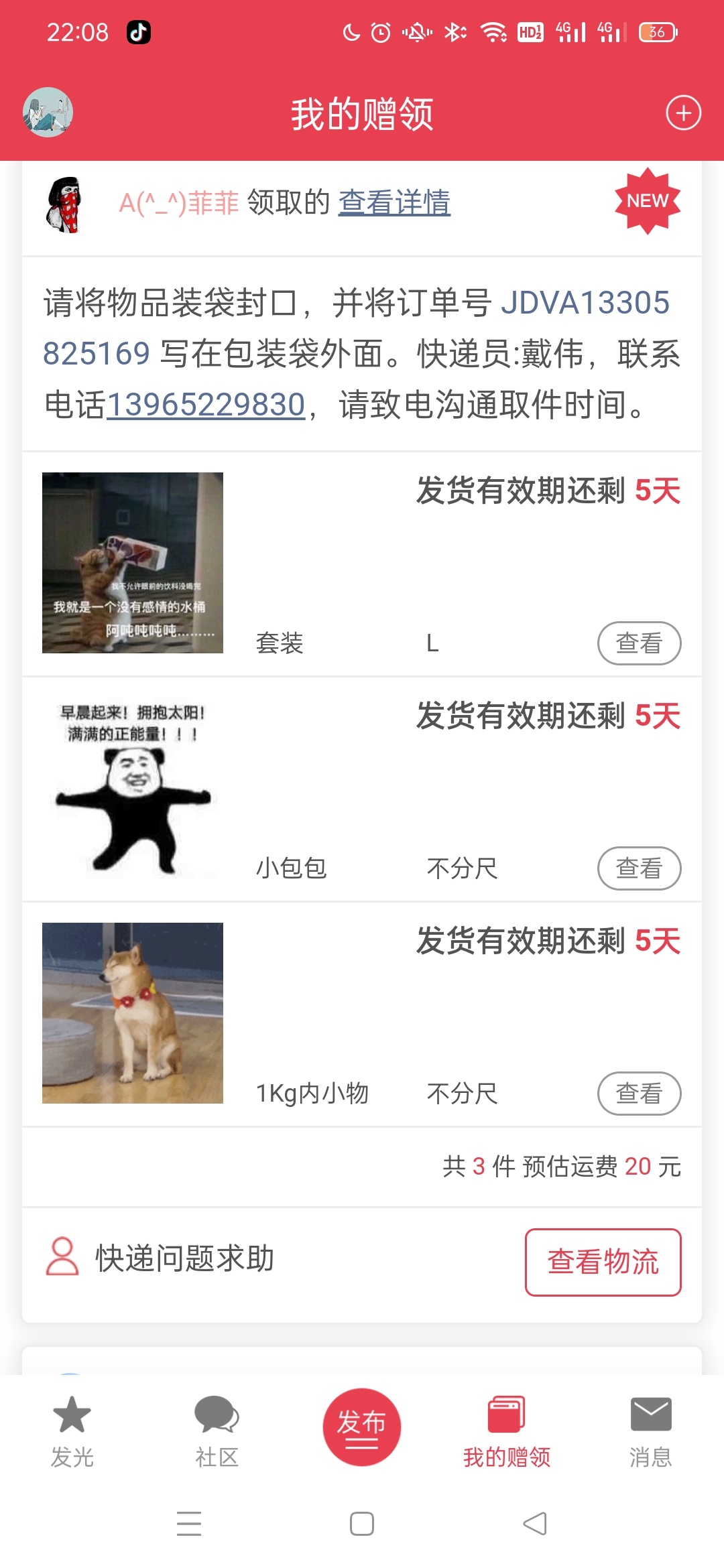The image size is (724, 1568).
Task: Tap the red 发布 button
Action: (362, 1427)
